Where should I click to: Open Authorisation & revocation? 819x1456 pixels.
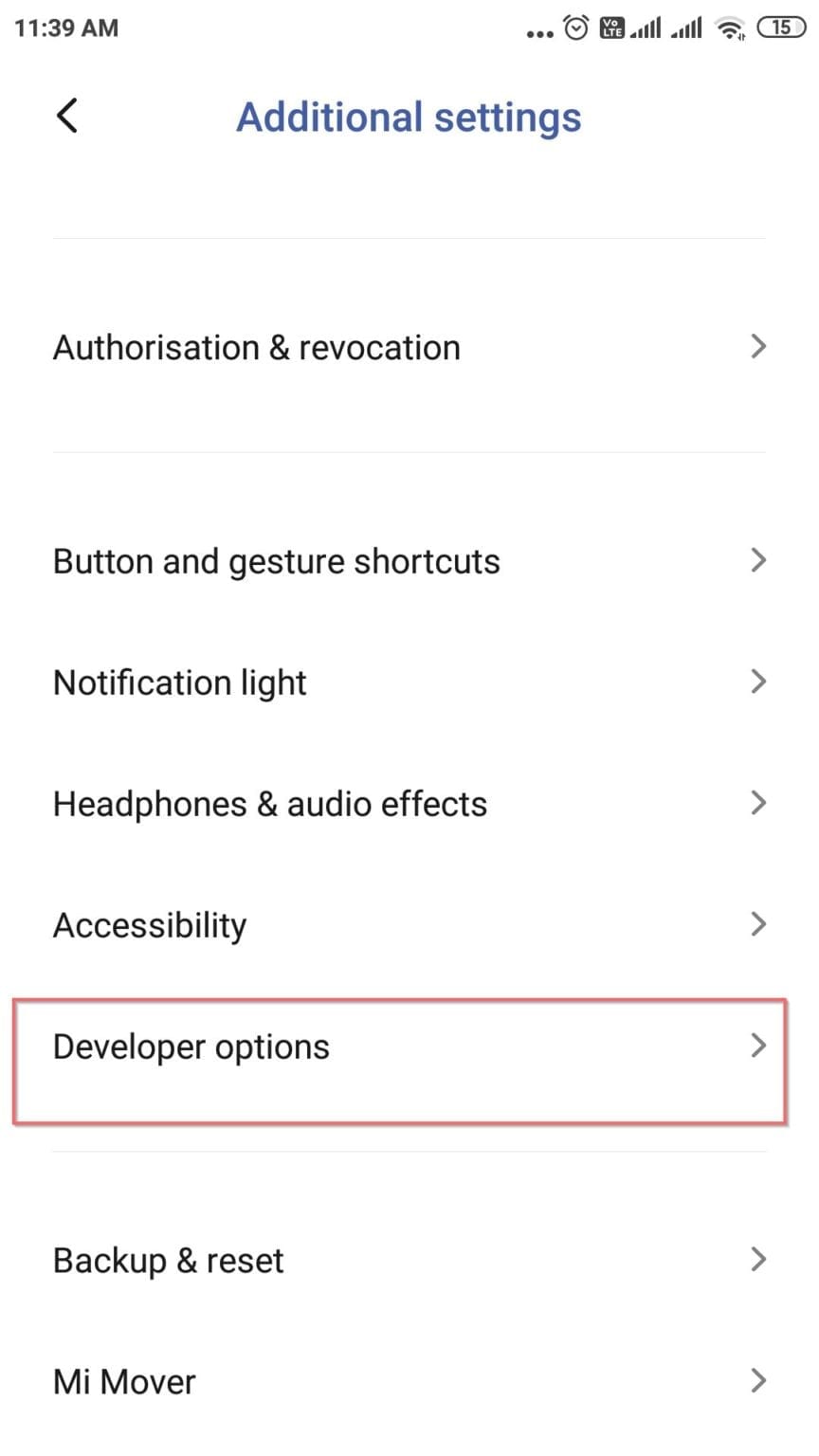coord(409,347)
